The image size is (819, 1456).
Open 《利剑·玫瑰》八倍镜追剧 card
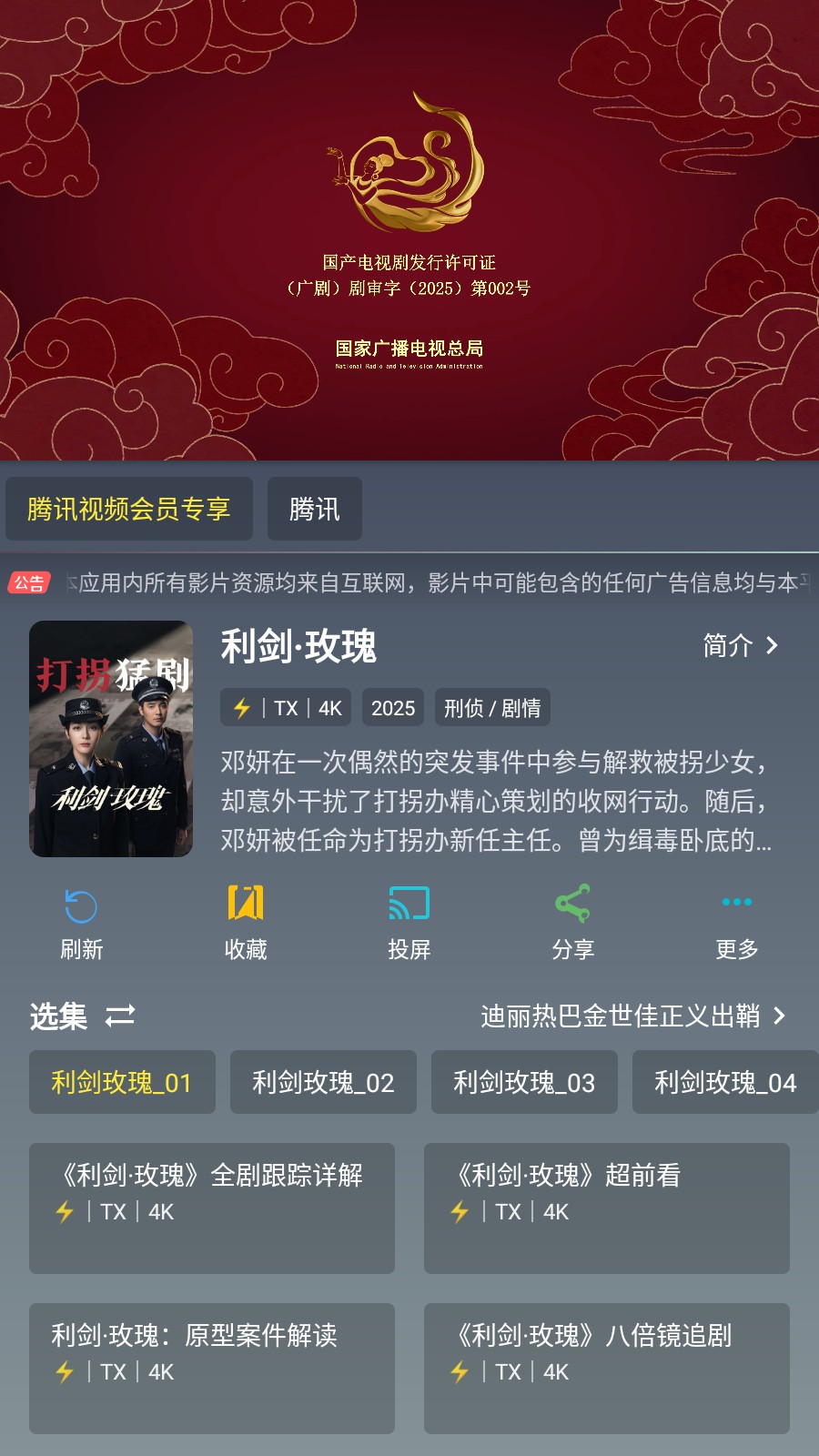(606, 1368)
